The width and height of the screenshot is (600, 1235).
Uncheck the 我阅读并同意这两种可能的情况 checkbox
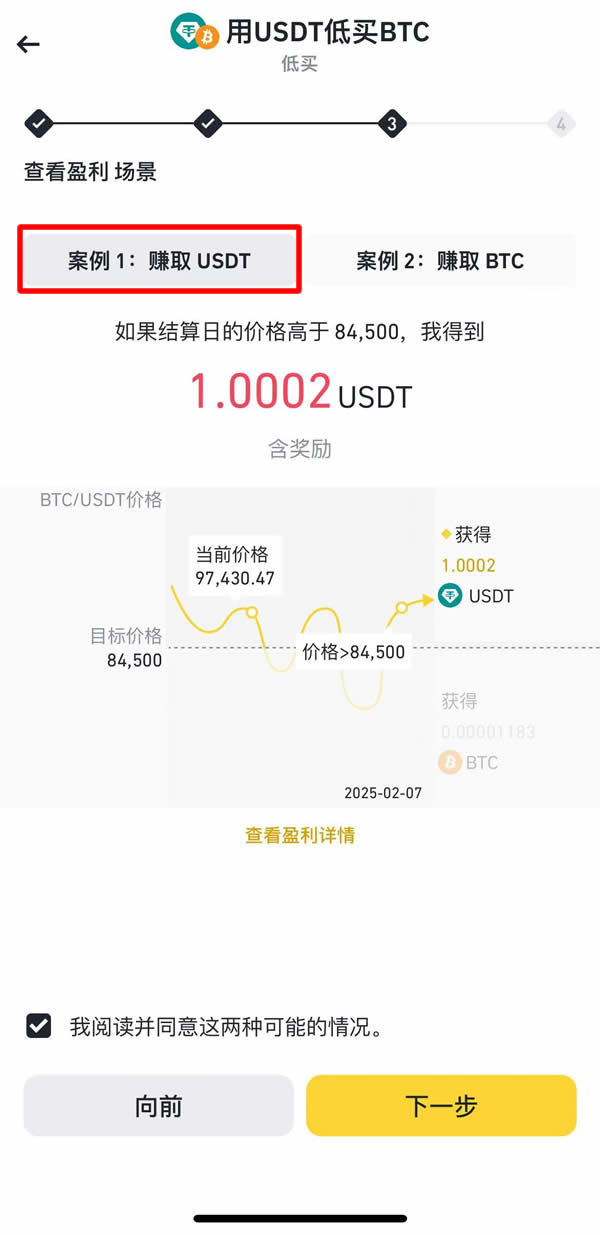pos(39,1026)
